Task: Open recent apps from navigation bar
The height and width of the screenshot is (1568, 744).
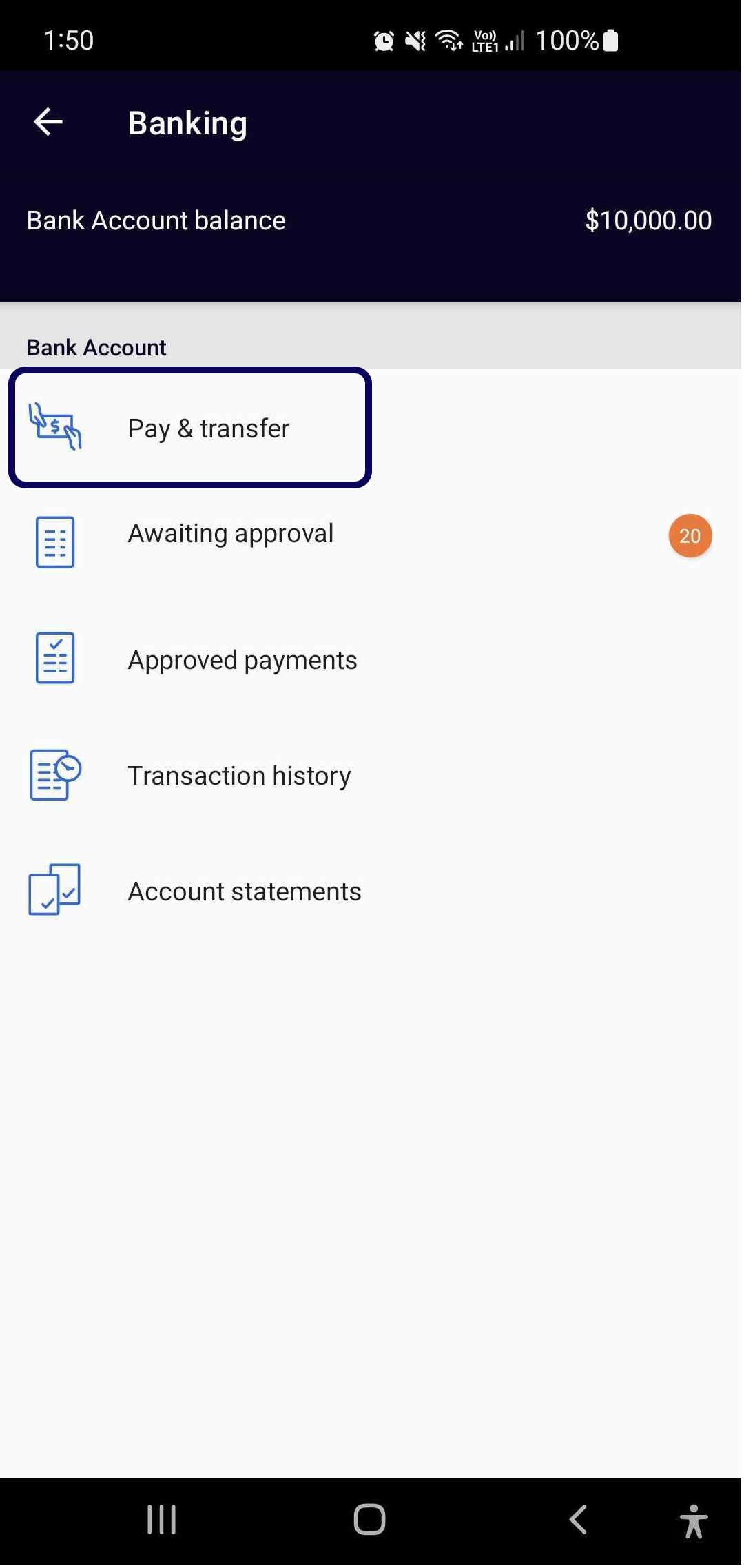Action: point(162,1520)
